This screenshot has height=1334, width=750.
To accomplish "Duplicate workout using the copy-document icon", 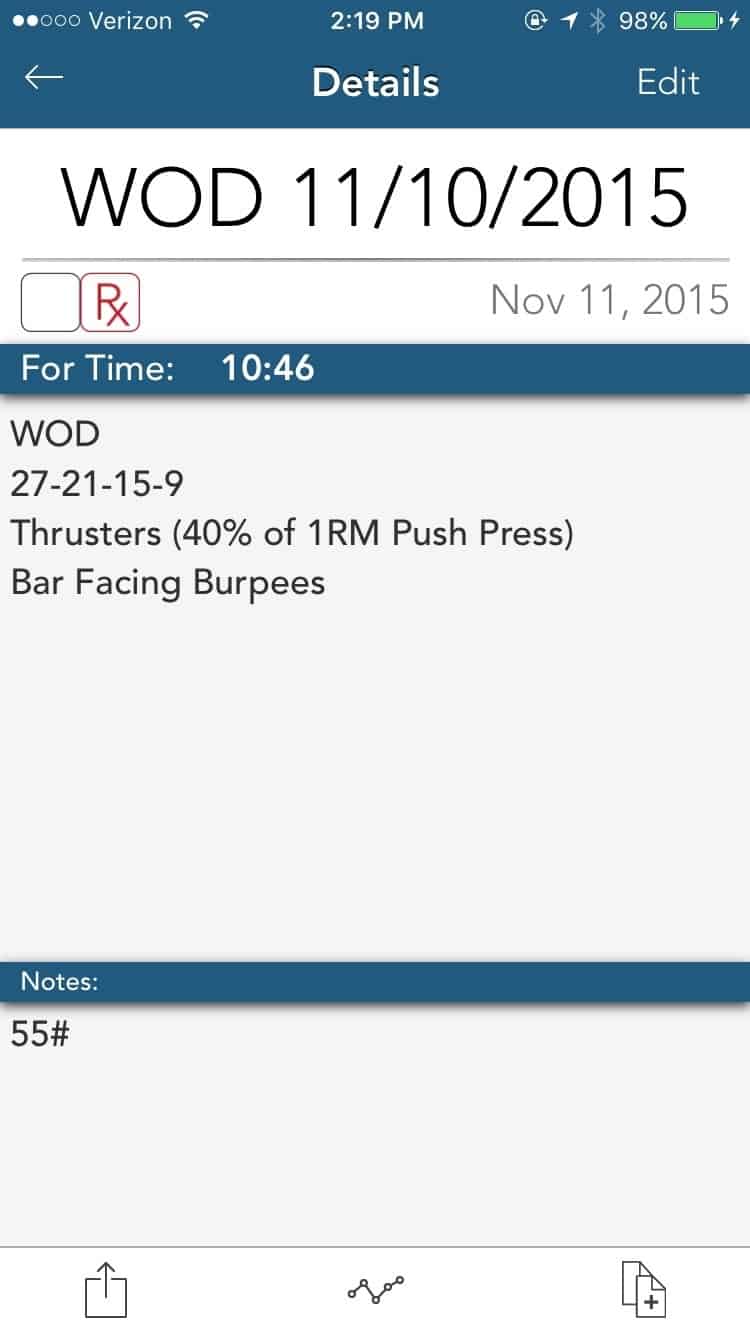I will coord(644,1289).
